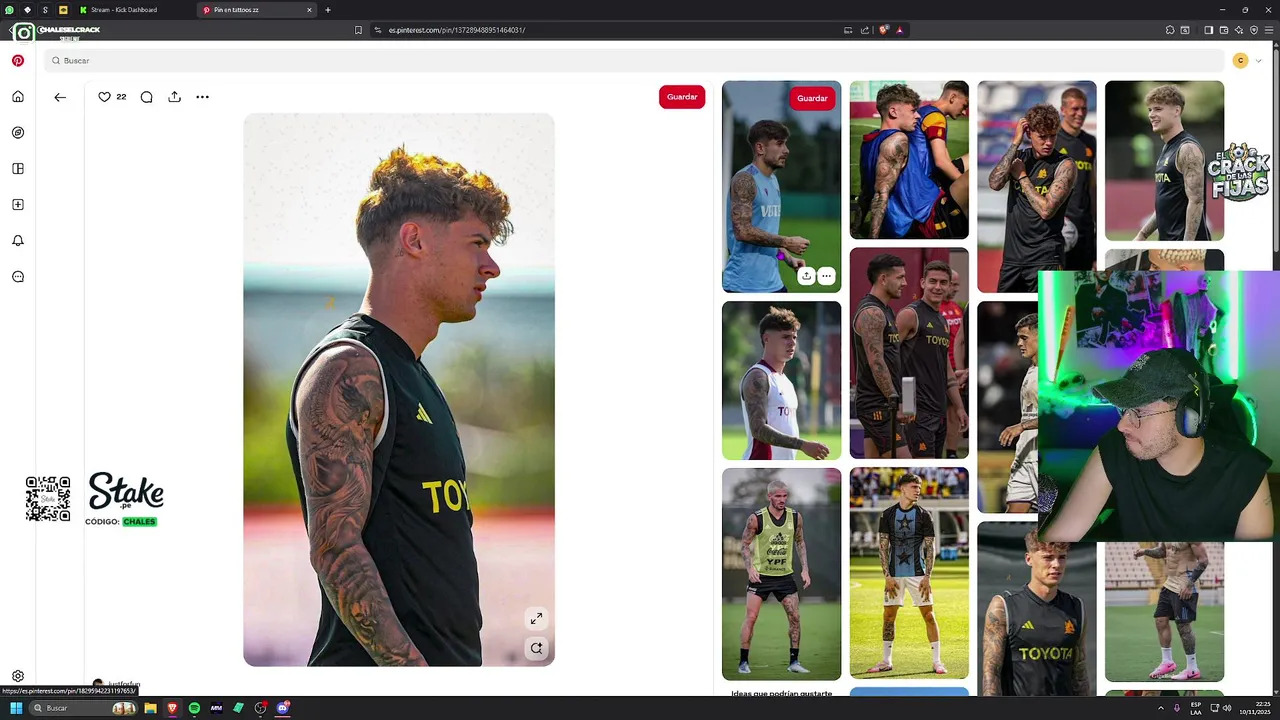Image resolution: width=1280 pixels, height=720 pixels.
Task: Open more options for the opened pin
Action: 202,97
